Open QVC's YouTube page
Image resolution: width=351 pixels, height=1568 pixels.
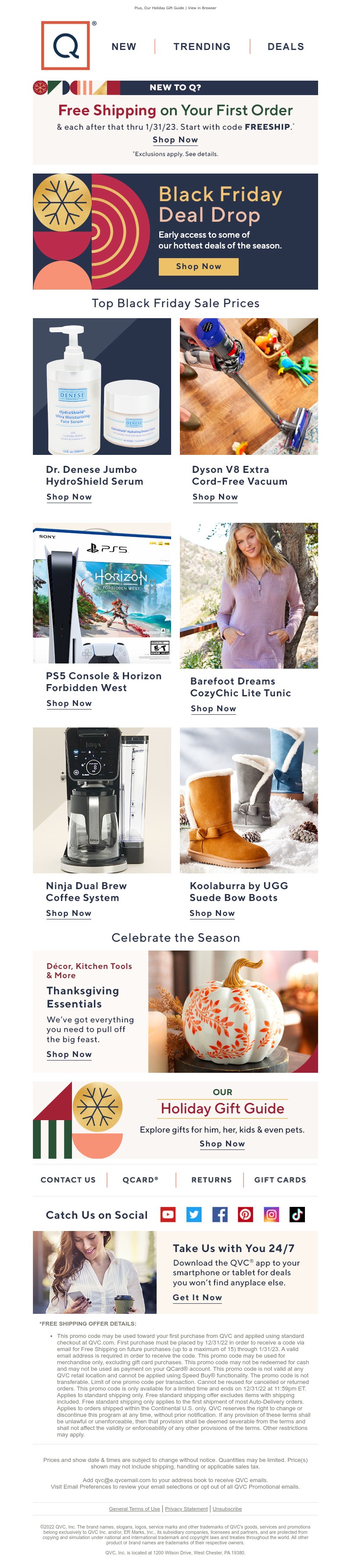pos(168,1214)
